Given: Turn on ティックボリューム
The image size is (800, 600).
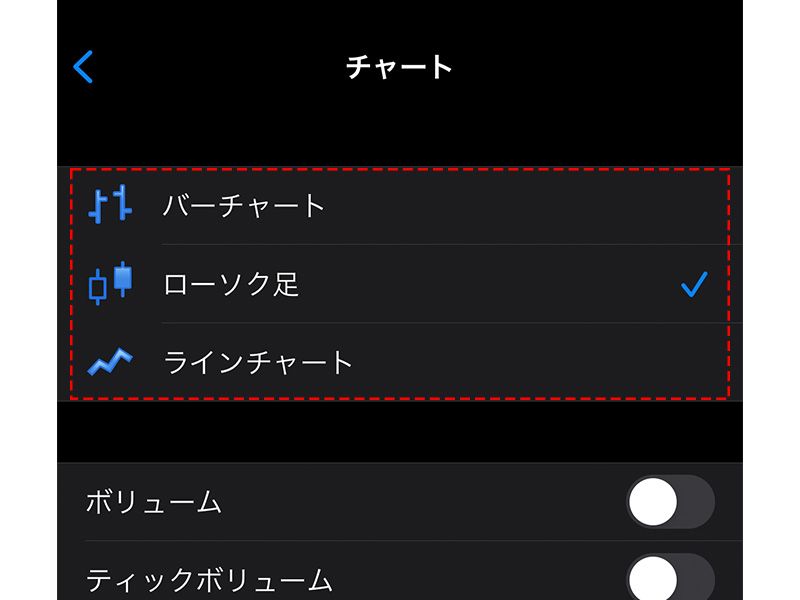Looking at the screenshot, I should point(670,578).
